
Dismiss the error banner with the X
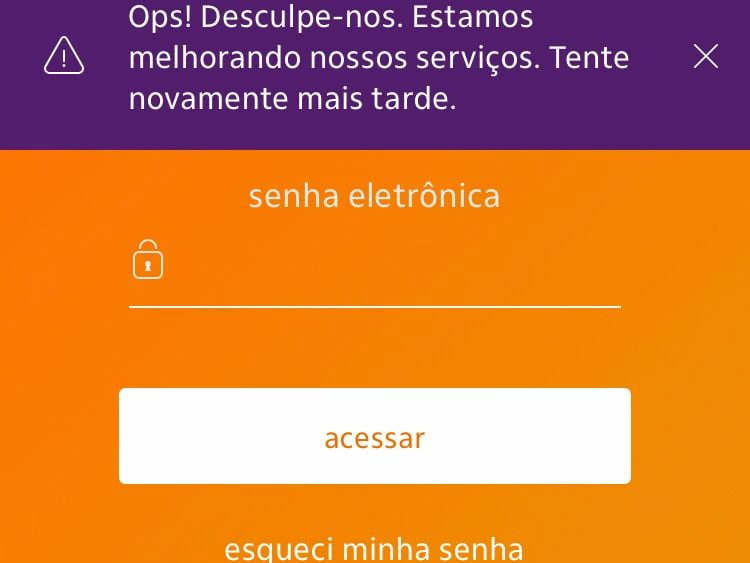[706, 57]
